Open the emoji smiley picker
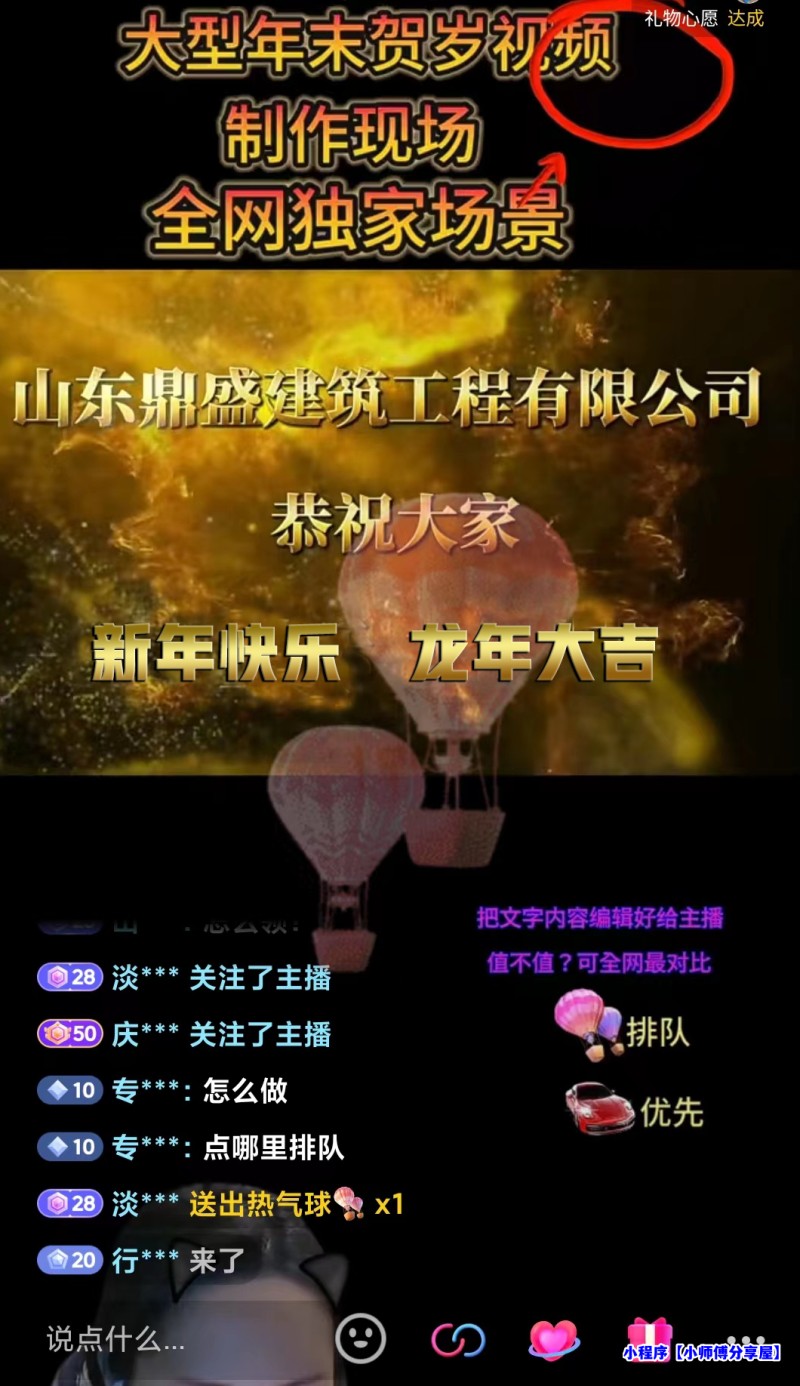The height and width of the screenshot is (1386, 800). click(x=360, y=1337)
